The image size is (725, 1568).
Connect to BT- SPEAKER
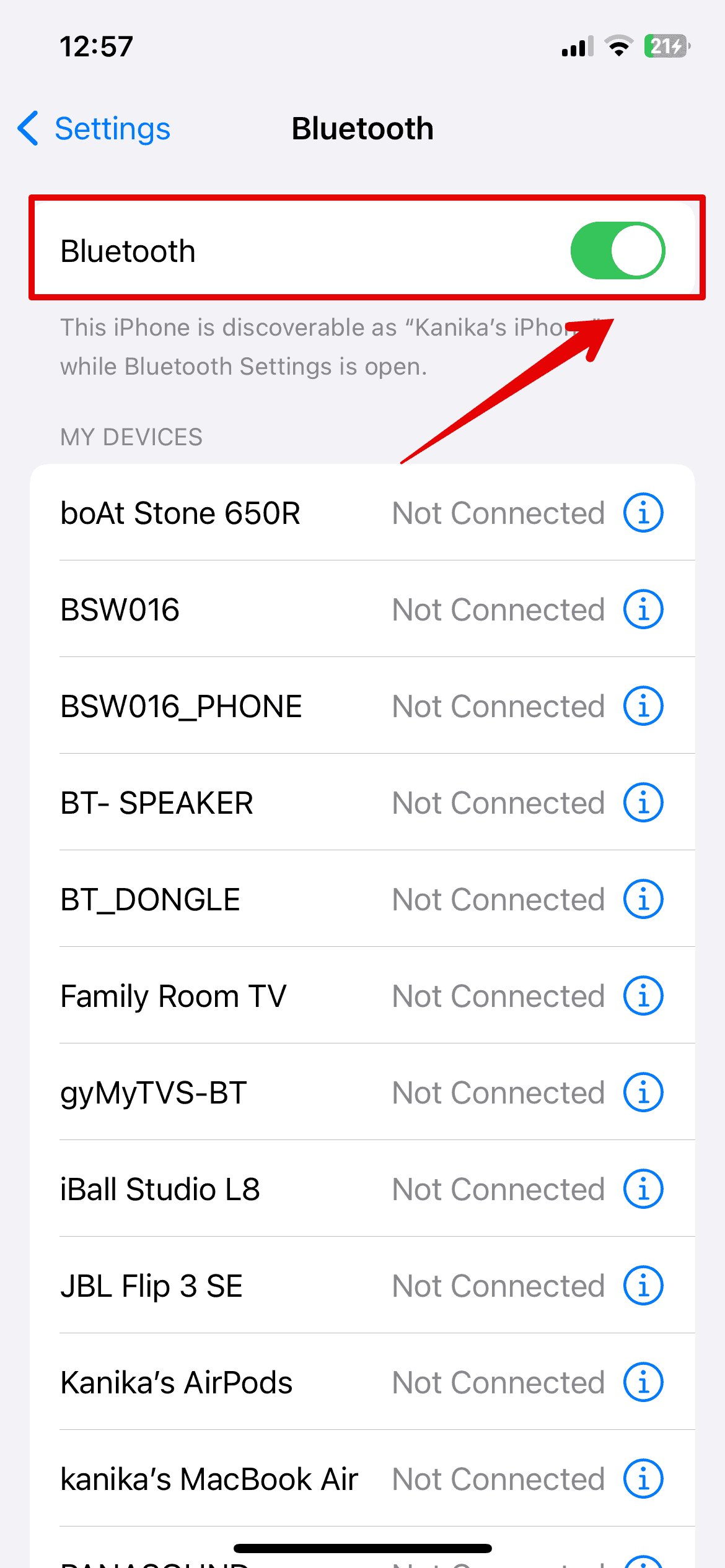(x=157, y=803)
